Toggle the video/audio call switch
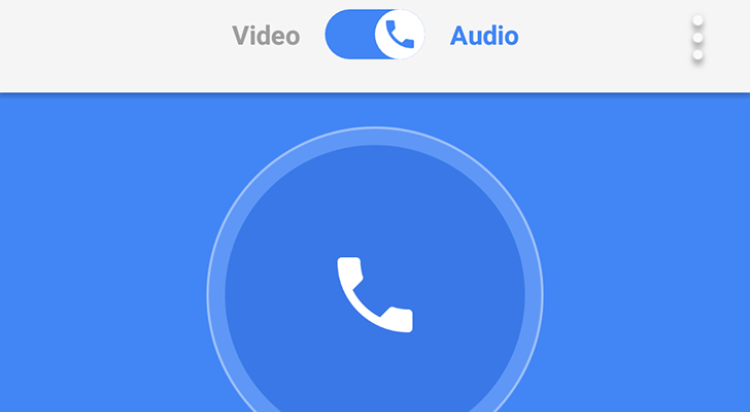This screenshot has height=412, width=750. tap(375, 36)
